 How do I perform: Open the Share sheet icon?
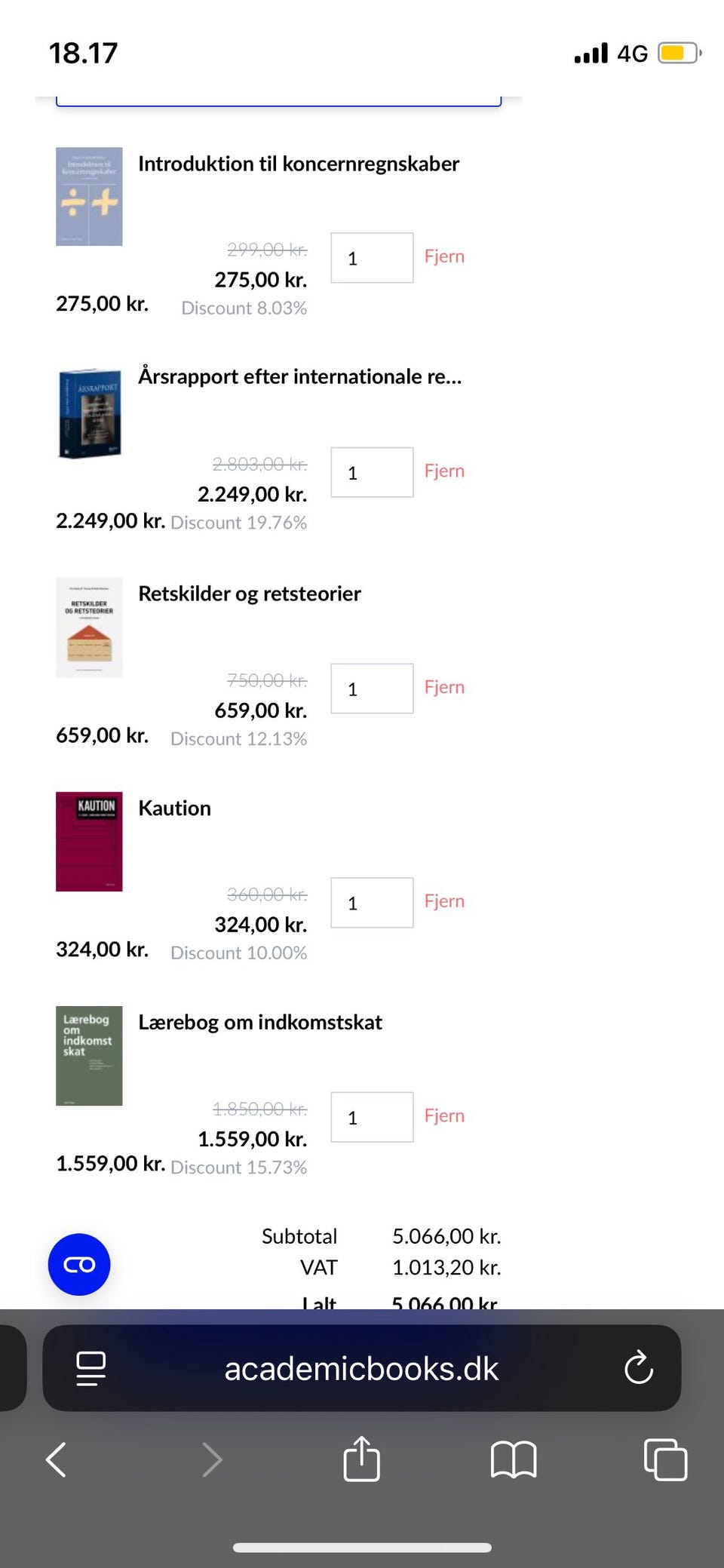pyautogui.click(x=362, y=1459)
